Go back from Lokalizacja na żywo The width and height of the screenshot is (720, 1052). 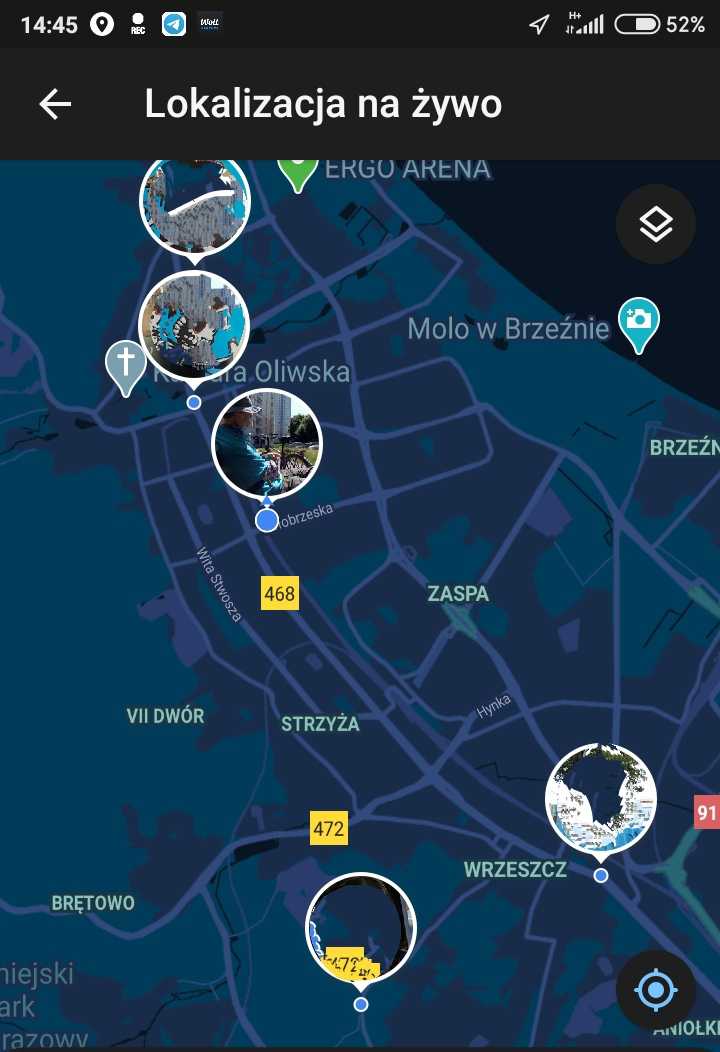(55, 104)
